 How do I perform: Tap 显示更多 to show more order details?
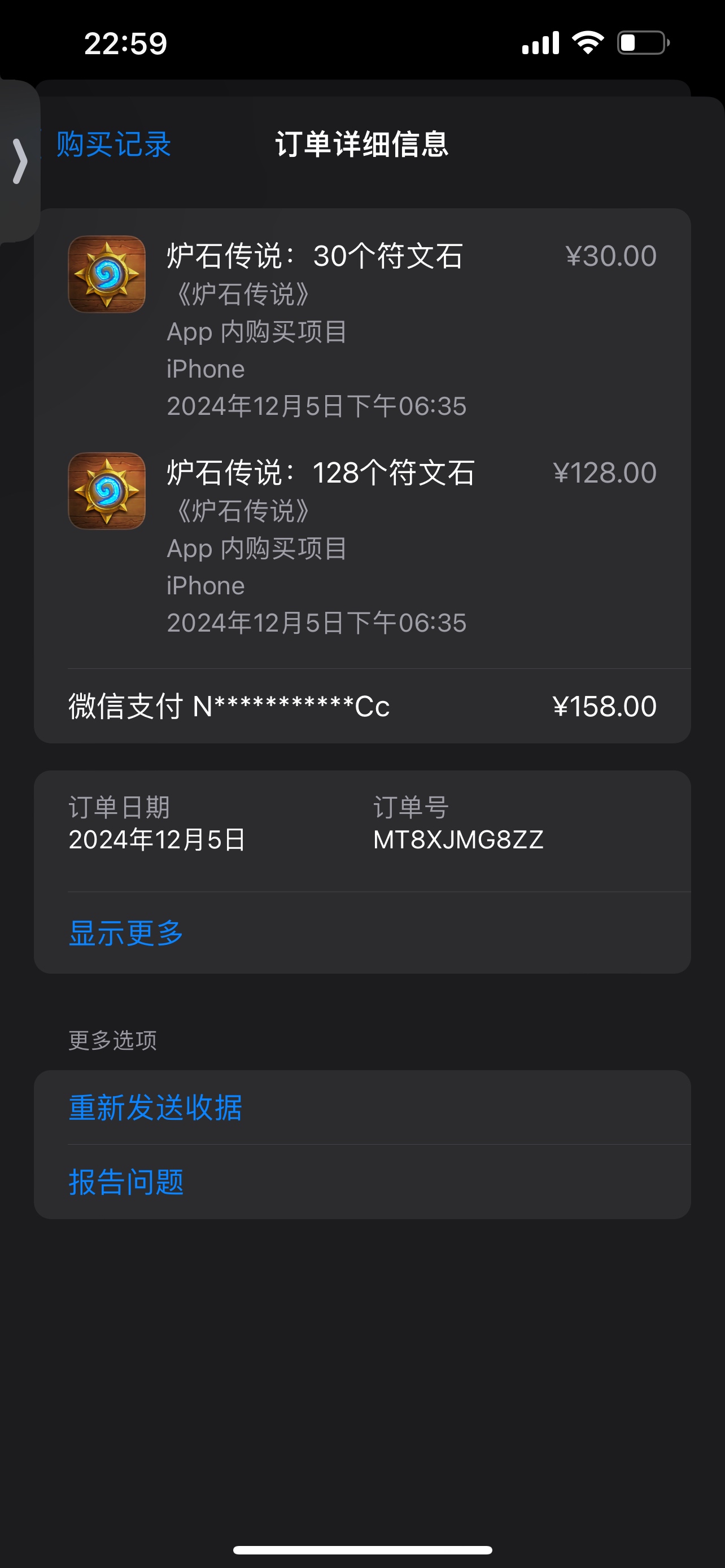click(126, 932)
